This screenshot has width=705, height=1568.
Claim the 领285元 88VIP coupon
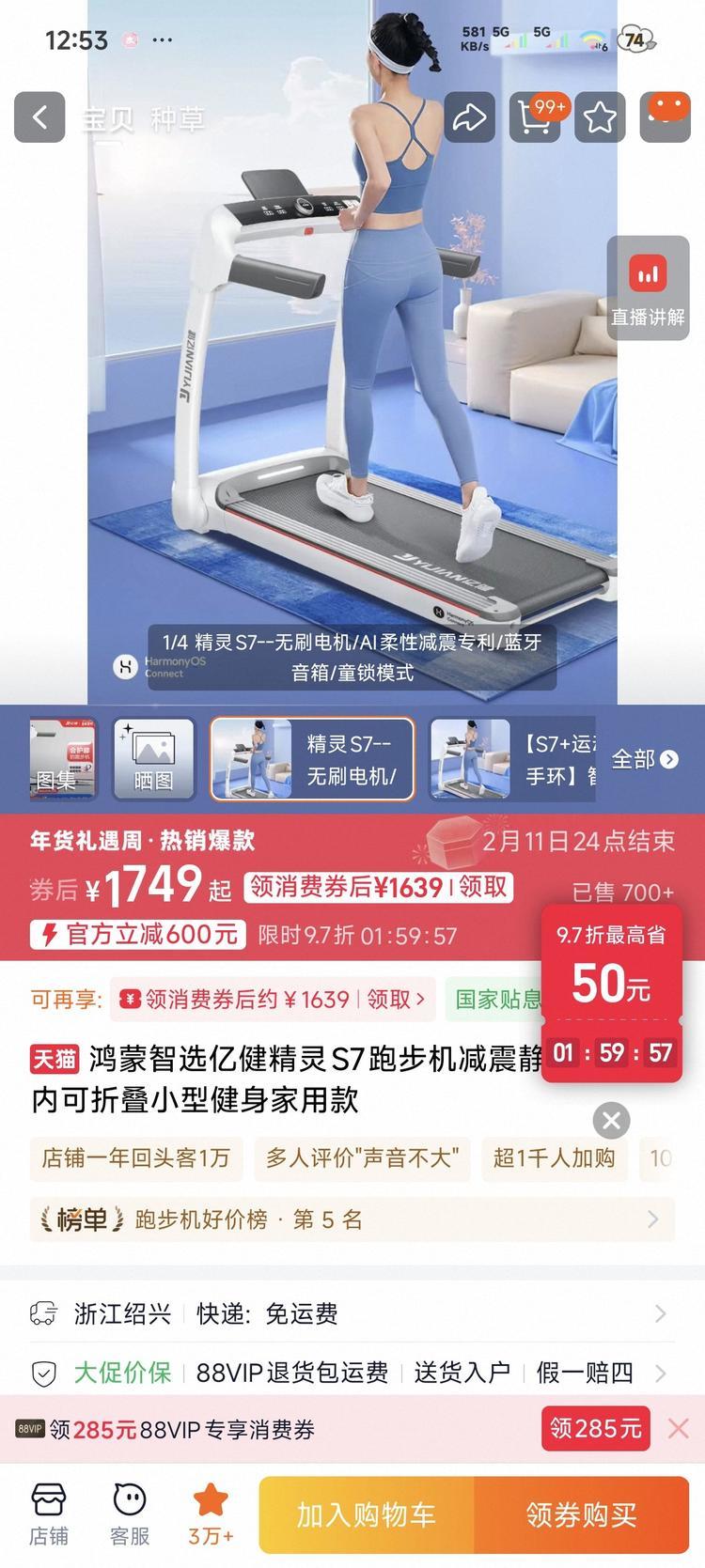(595, 1429)
